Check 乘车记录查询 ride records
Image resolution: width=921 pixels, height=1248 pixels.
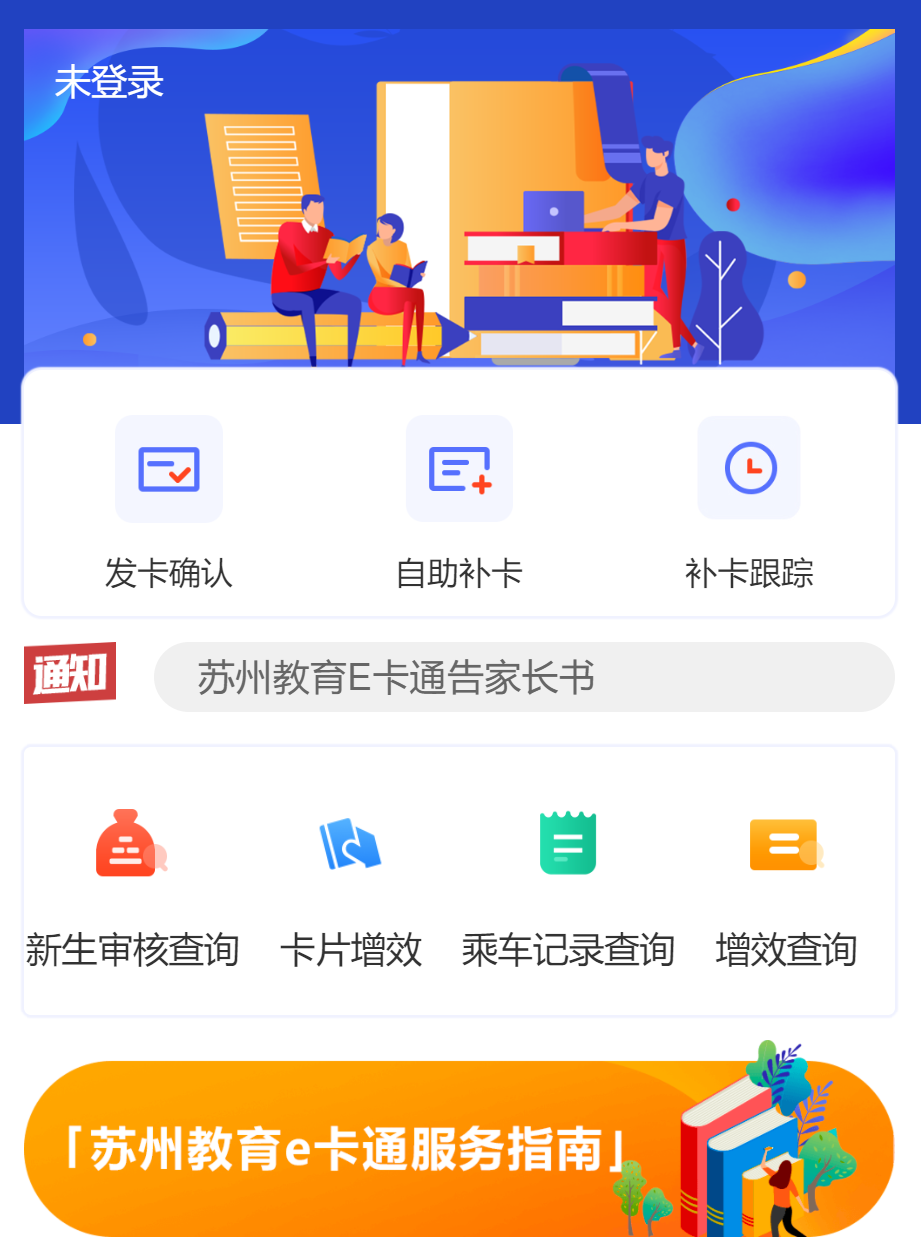568,885
